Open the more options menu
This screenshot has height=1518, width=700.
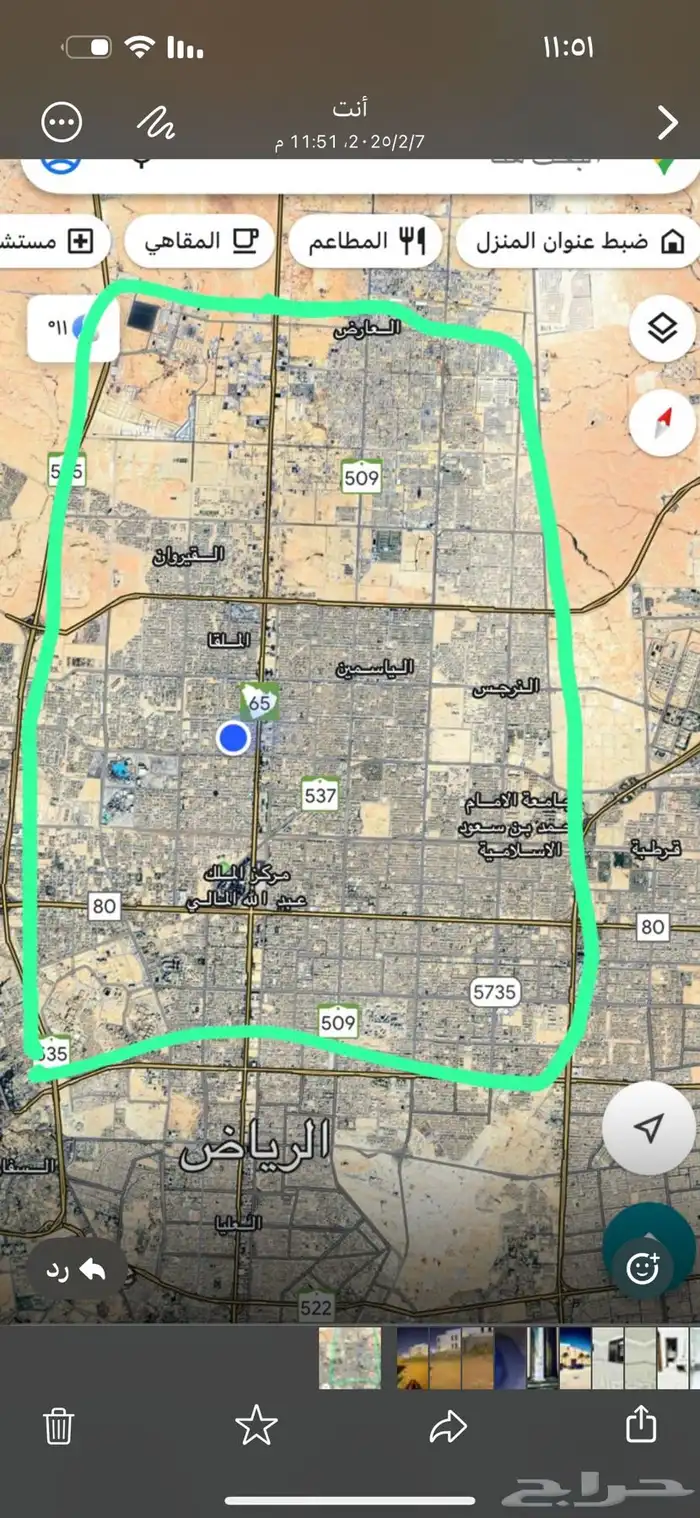(x=62, y=123)
